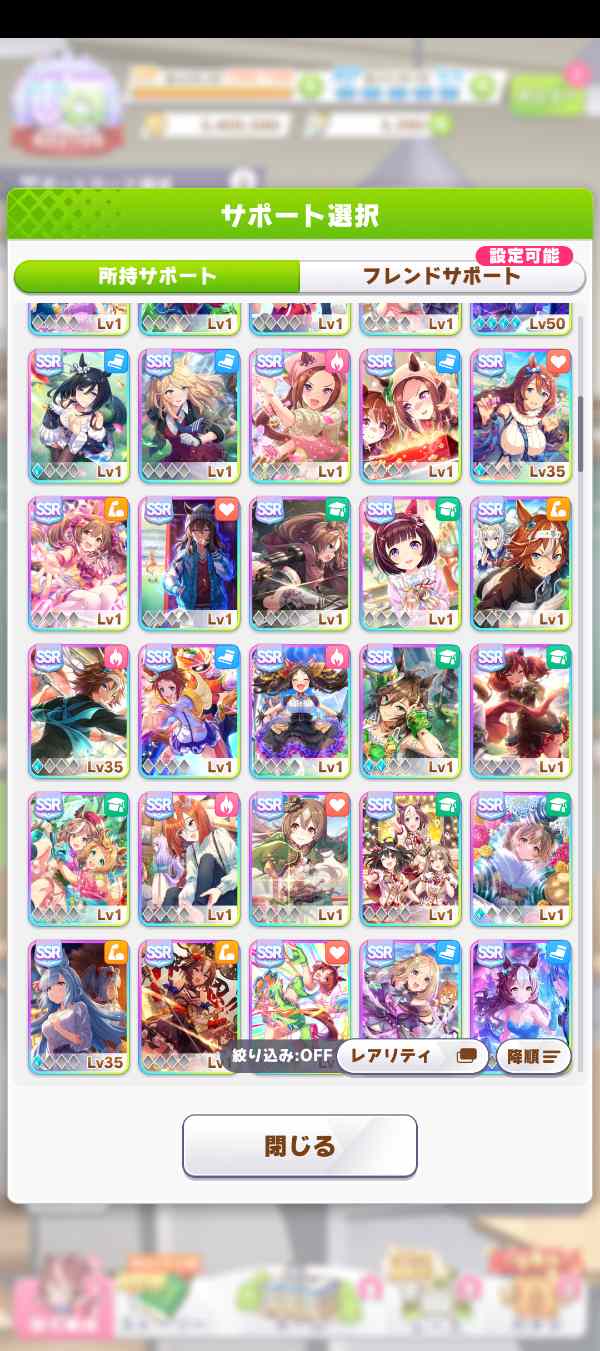600x1351 pixels.
Task: Open the 絞り込み:OFF filter option
Action: [282, 1056]
